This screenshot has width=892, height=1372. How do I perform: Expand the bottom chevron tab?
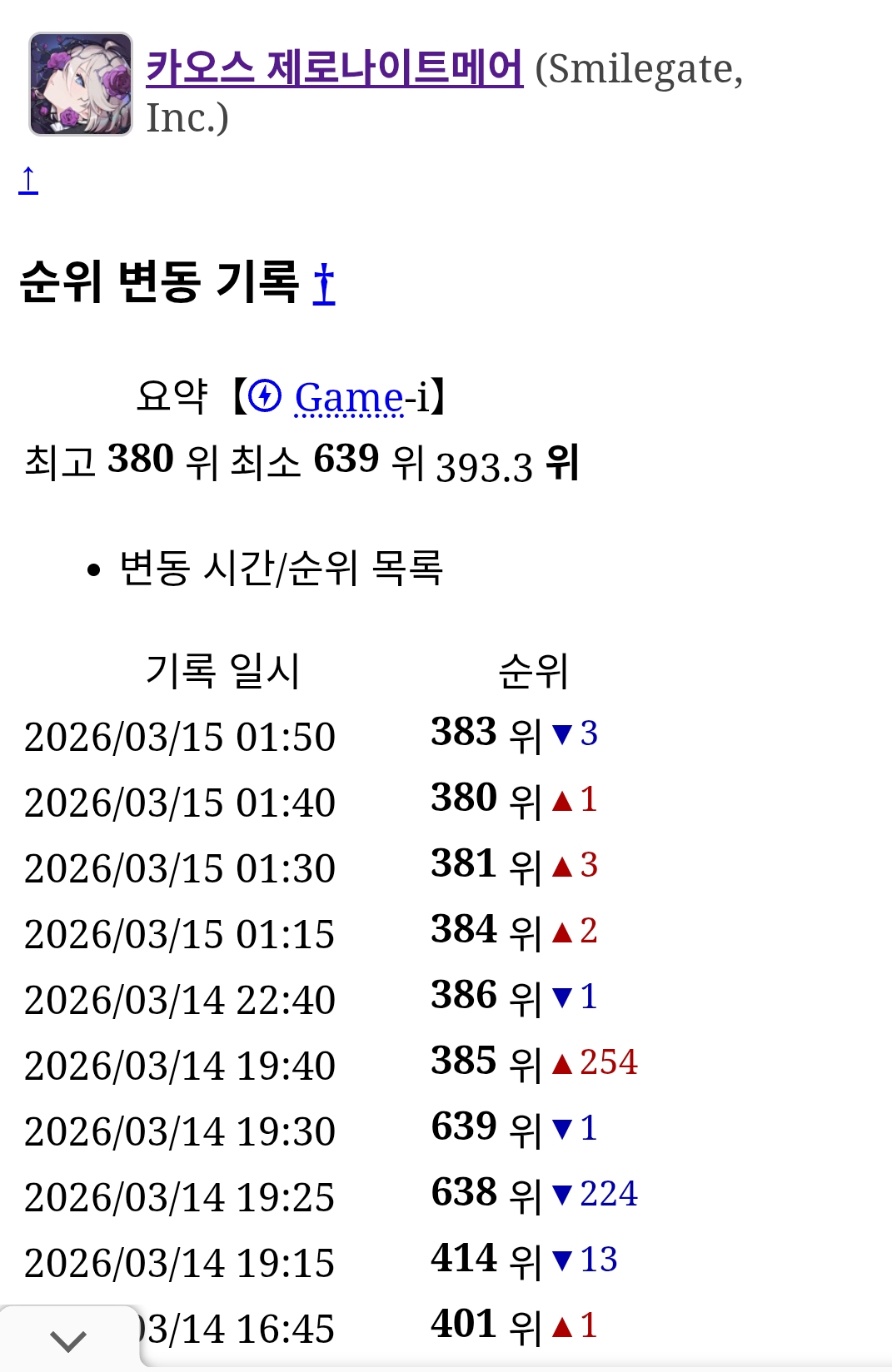click(x=68, y=1340)
